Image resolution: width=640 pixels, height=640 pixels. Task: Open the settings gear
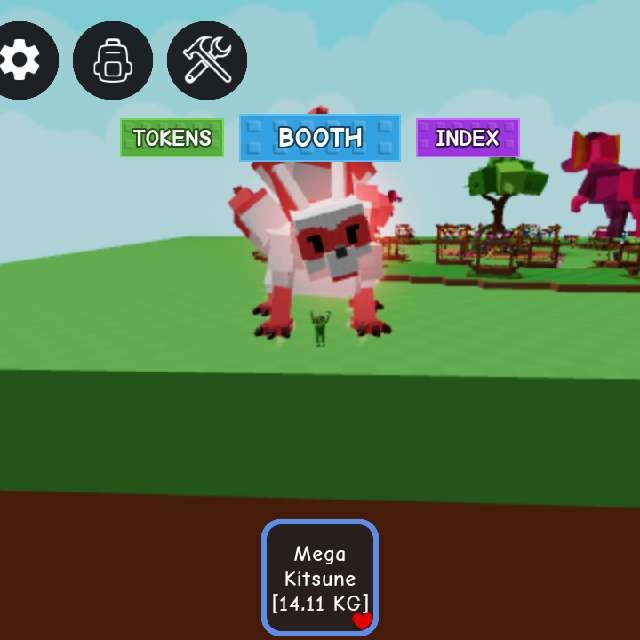(x=22, y=61)
